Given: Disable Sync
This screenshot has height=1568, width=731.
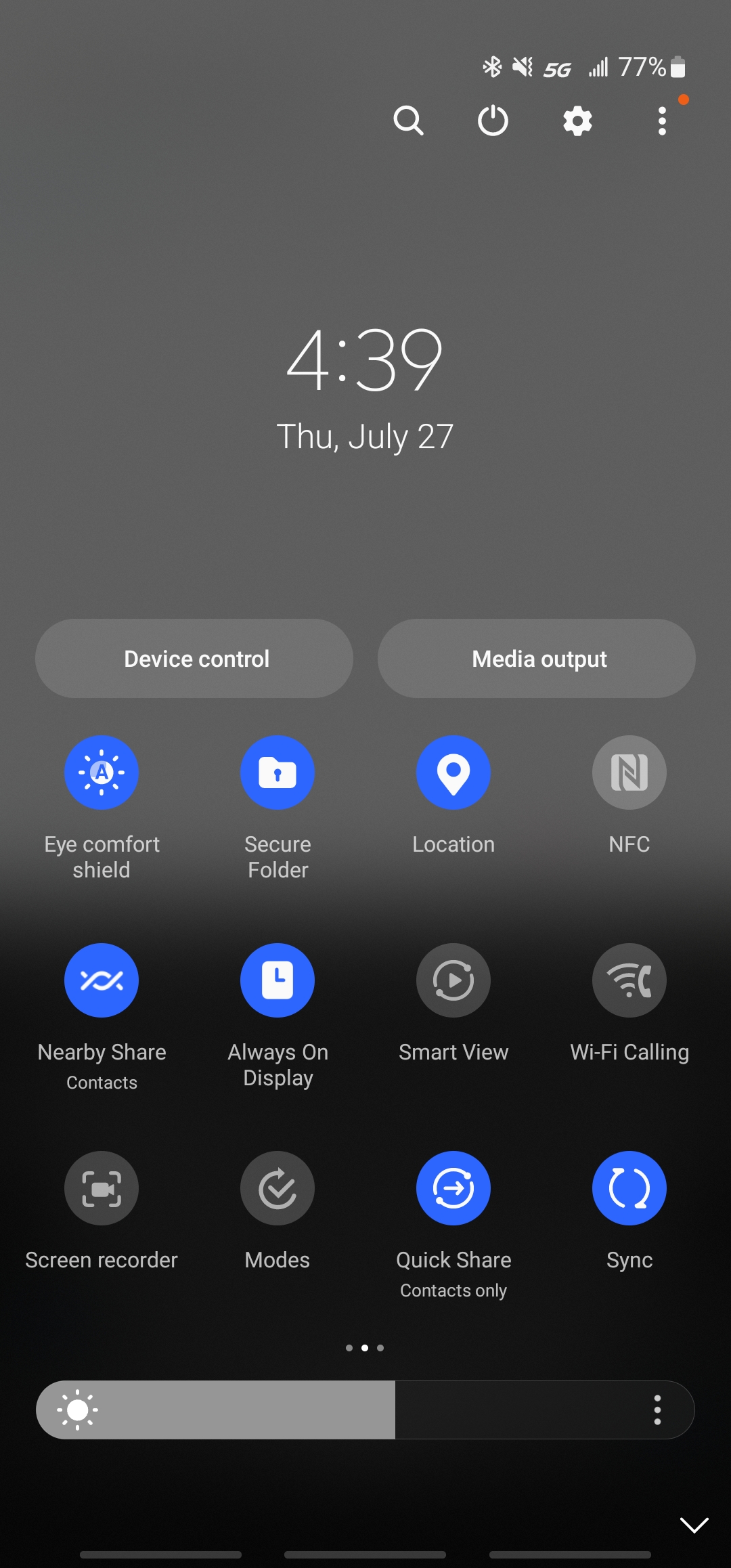Looking at the screenshot, I should tap(629, 1188).
